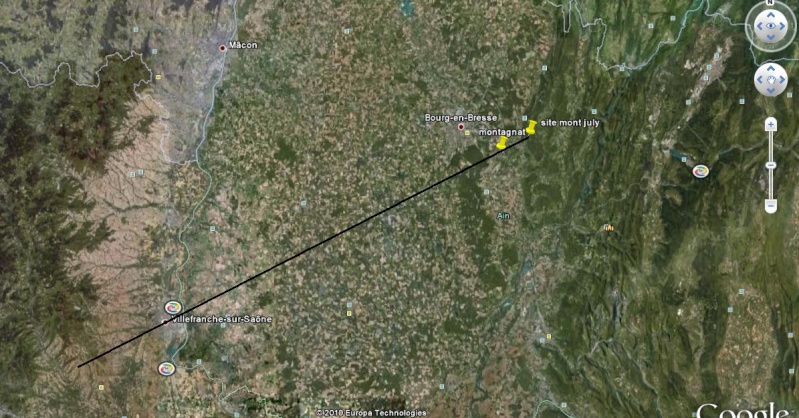Select the 'montagnat' yellow pushpin
This screenshot has width=799, height=418.
501,144
